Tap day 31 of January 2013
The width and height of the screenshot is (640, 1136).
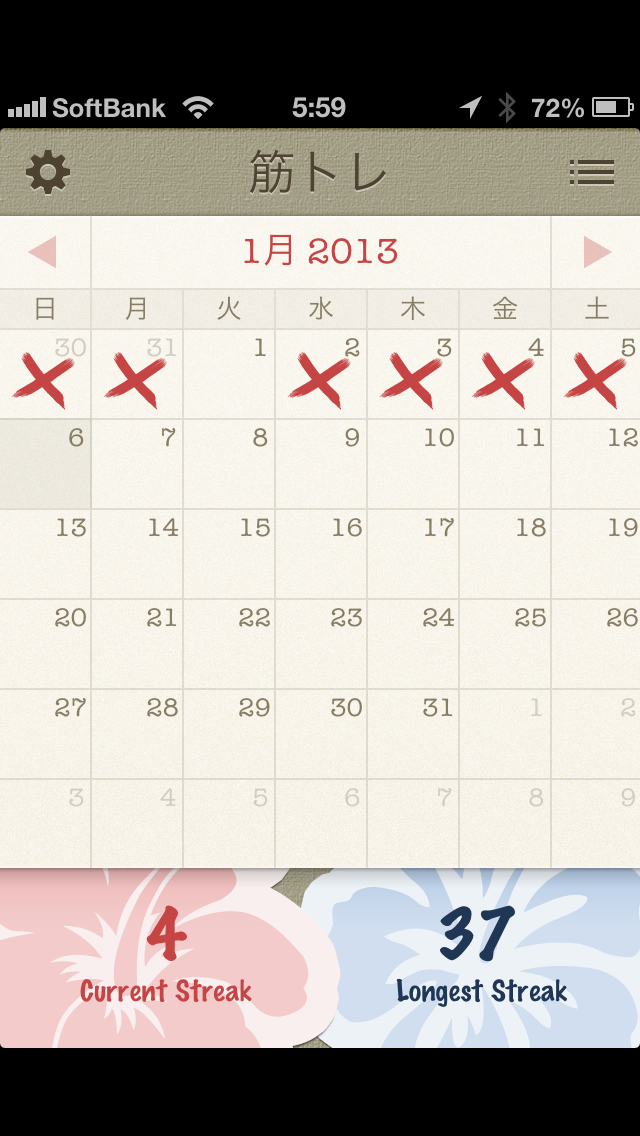click(413, 734)
